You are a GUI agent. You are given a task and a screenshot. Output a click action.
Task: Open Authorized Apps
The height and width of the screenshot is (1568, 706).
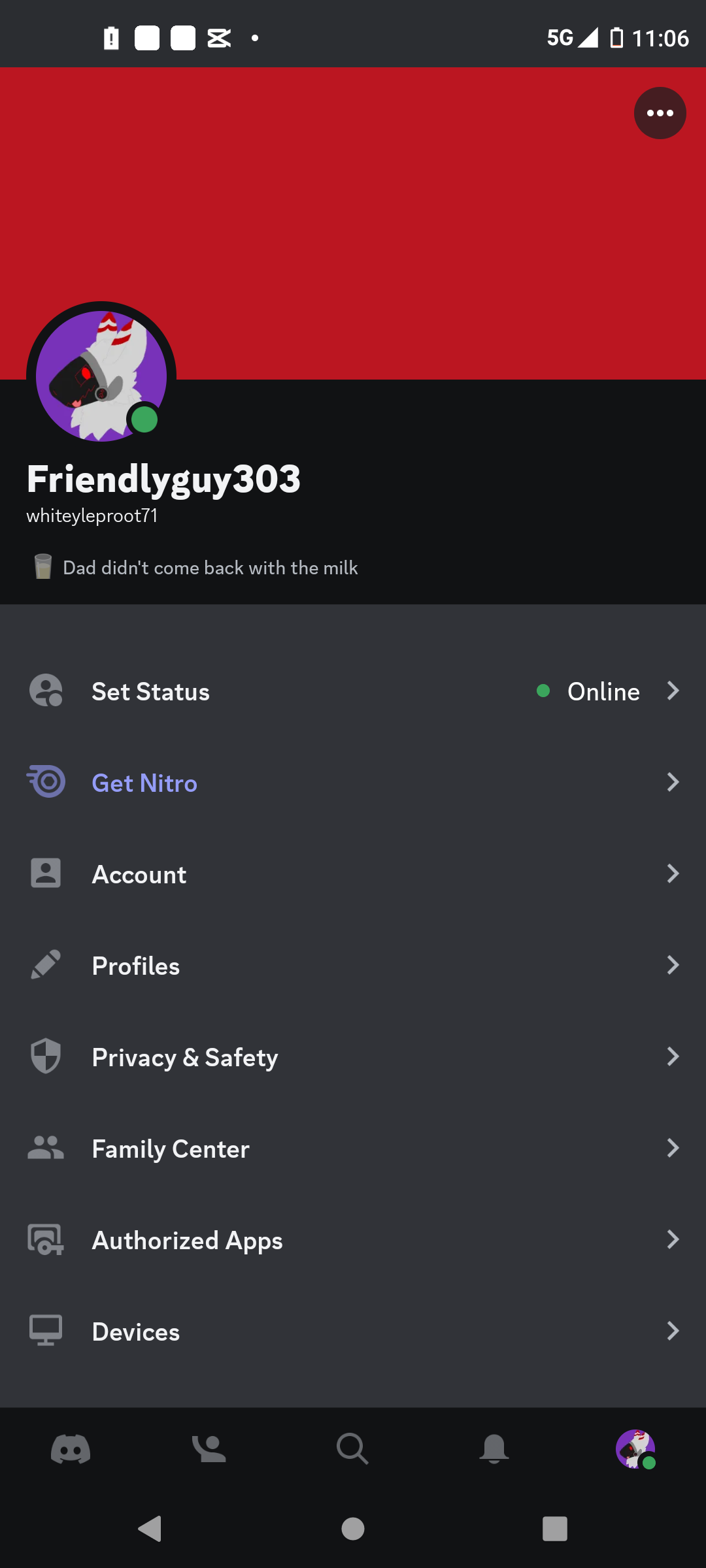tap(353, 1240)
